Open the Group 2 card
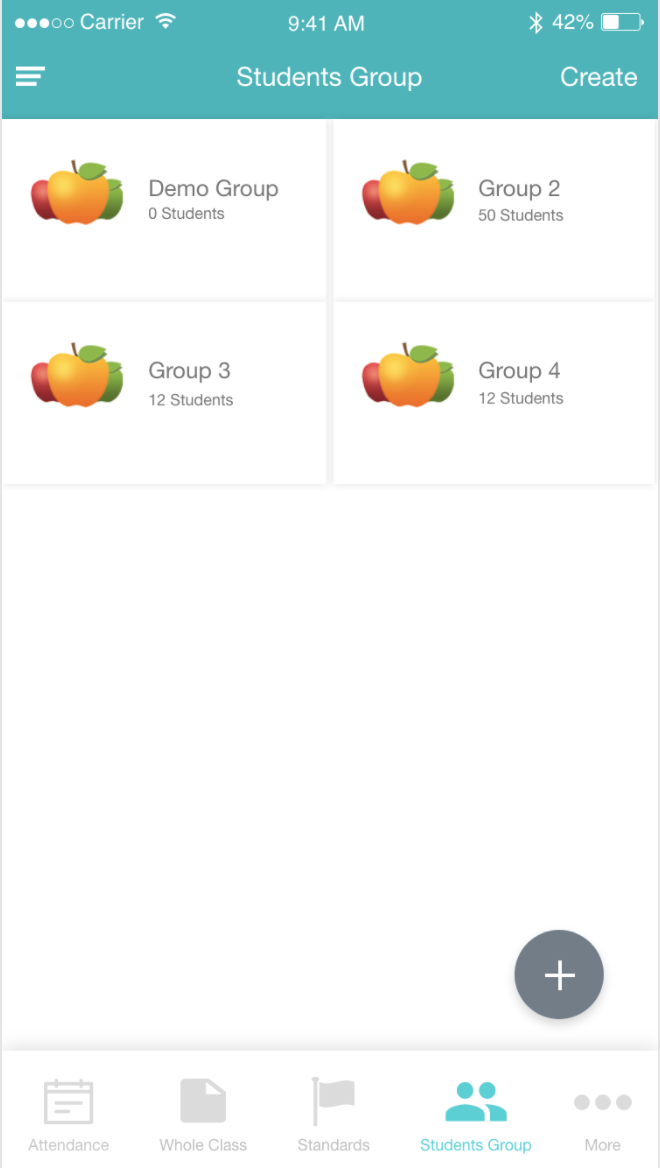The width and height of the screenshot is (660, 1168). [494, 209]
